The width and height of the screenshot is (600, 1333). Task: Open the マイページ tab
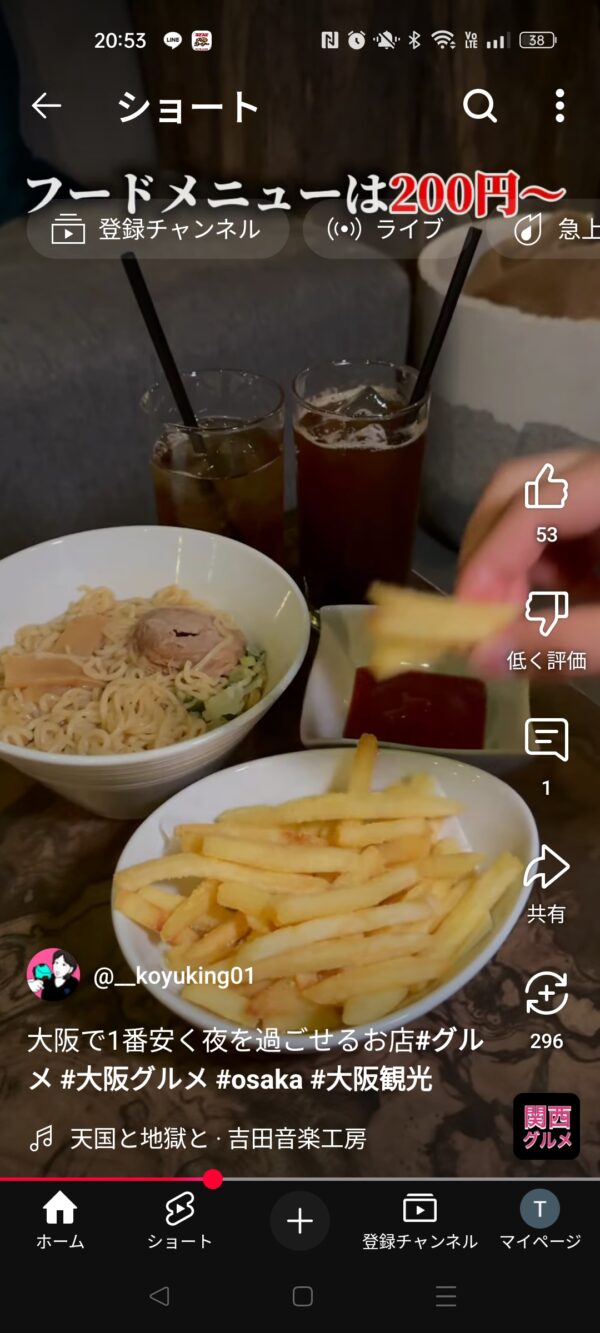coord(540,1220)
